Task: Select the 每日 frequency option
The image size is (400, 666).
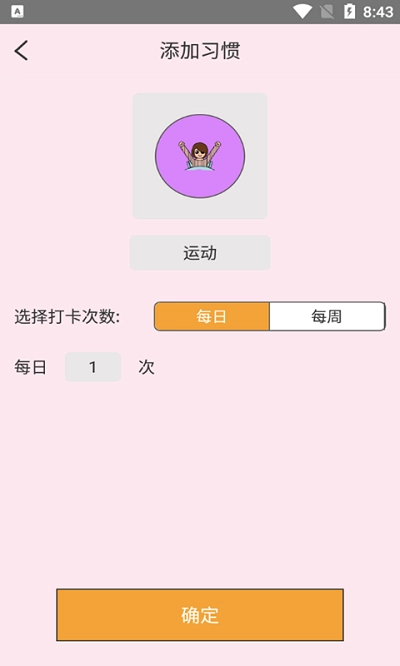Action: (x=212, y=316)
